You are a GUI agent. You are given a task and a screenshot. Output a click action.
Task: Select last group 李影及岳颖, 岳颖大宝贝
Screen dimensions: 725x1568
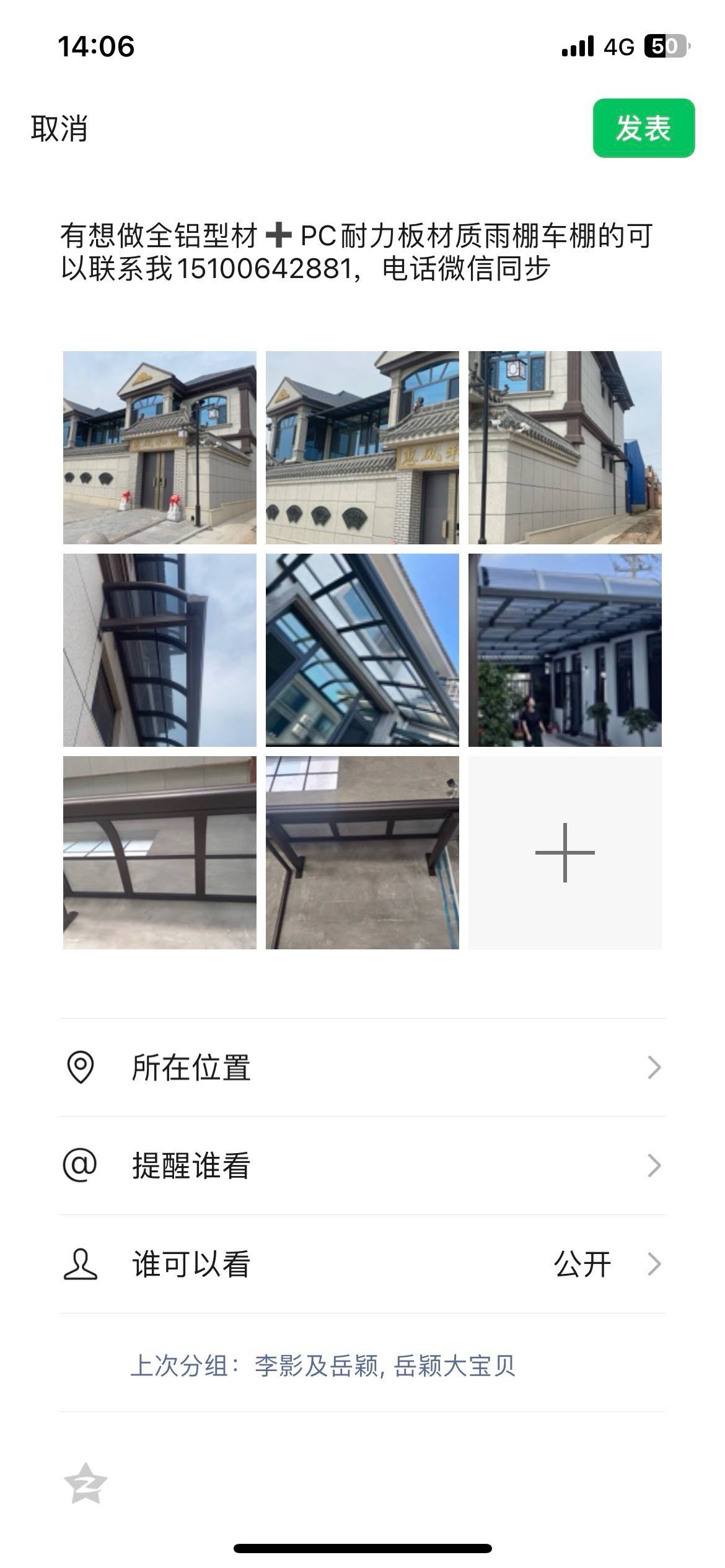click(384, 1365)
